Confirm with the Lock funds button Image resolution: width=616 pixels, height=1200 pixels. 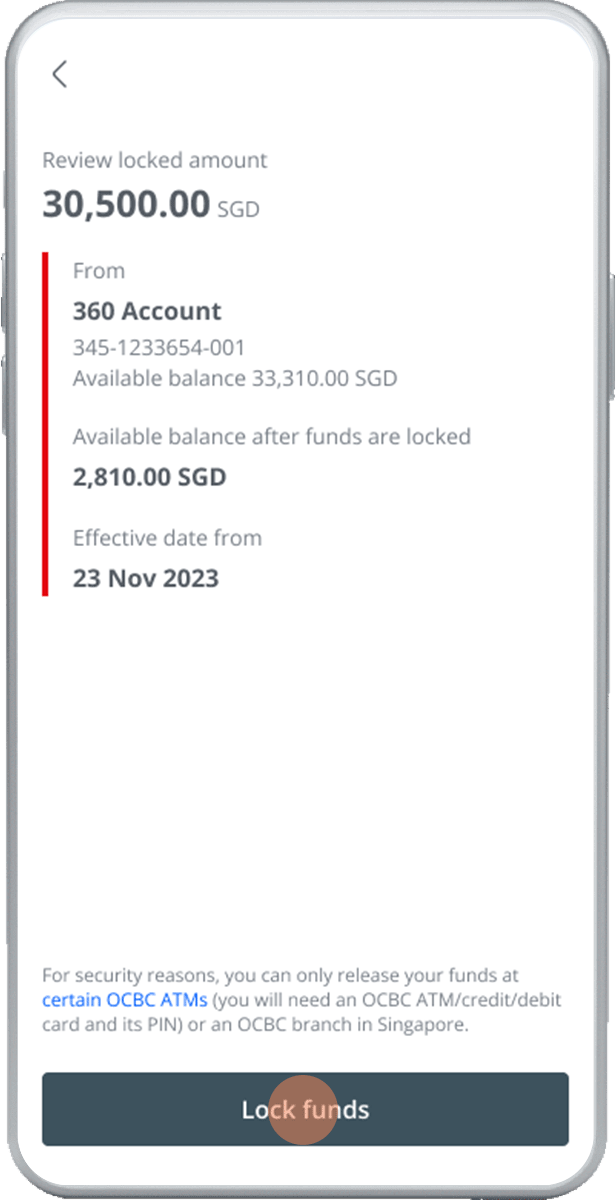pos(305,1109)
